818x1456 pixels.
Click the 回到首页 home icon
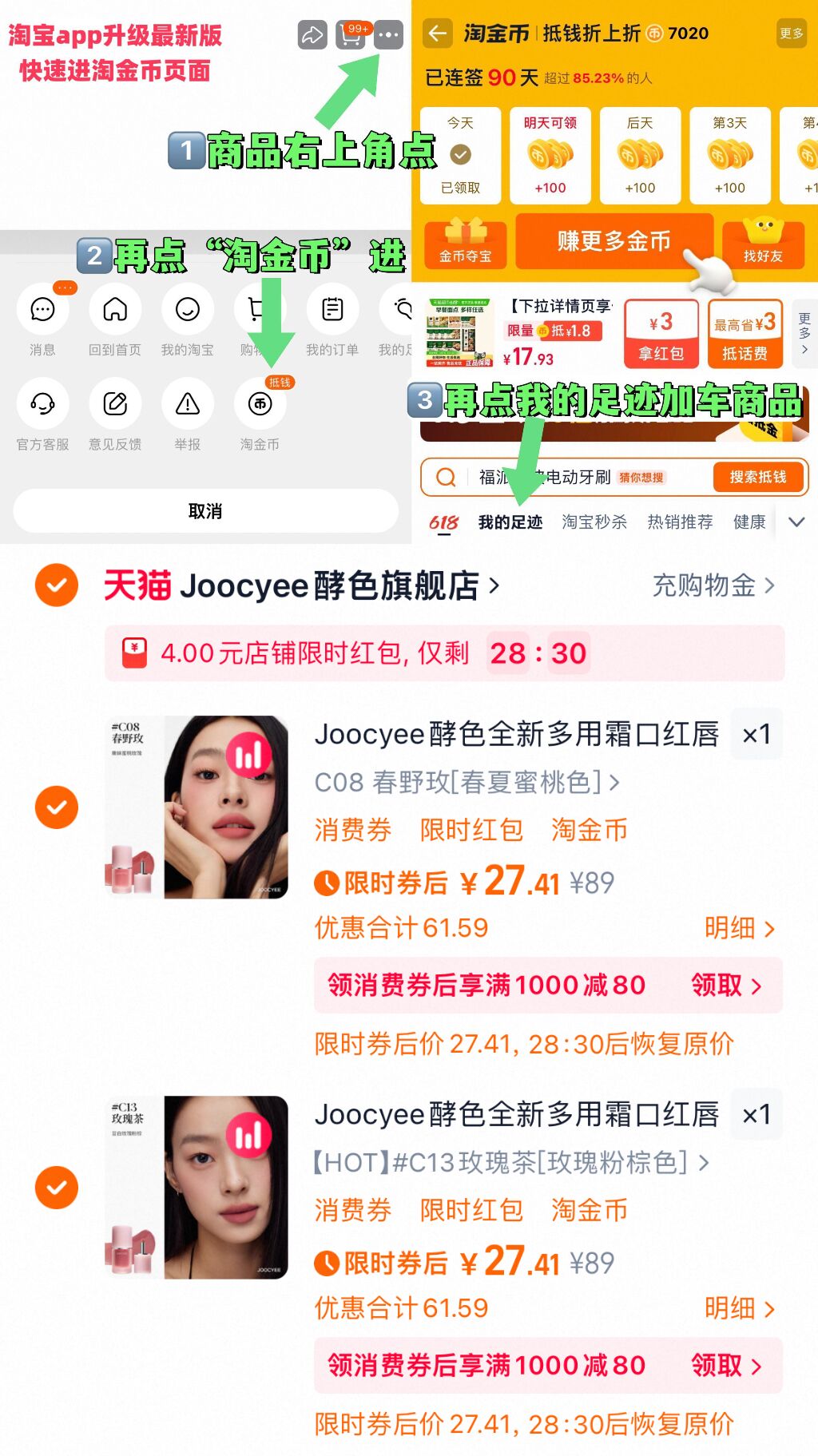(x=116, y=310)
